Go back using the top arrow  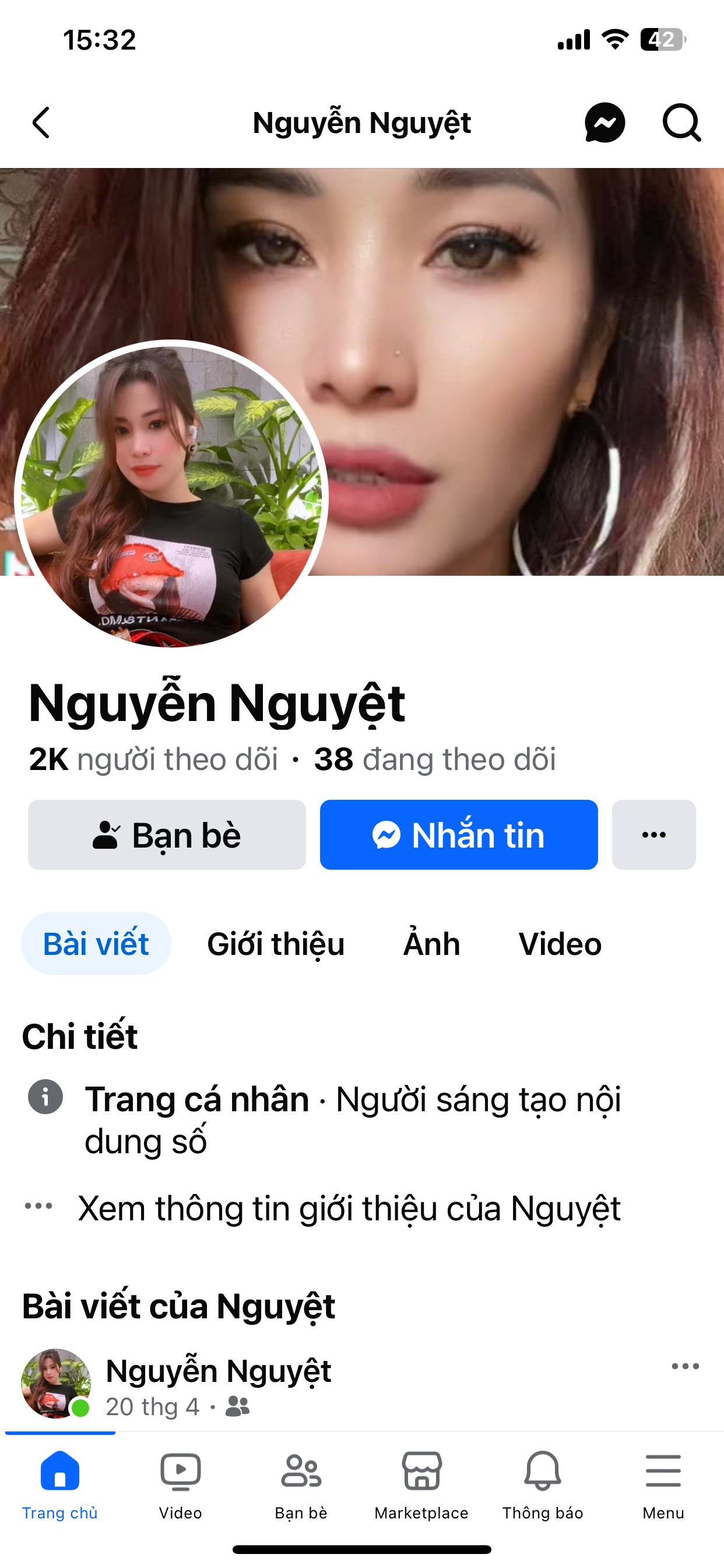click(x=41, y=123)
